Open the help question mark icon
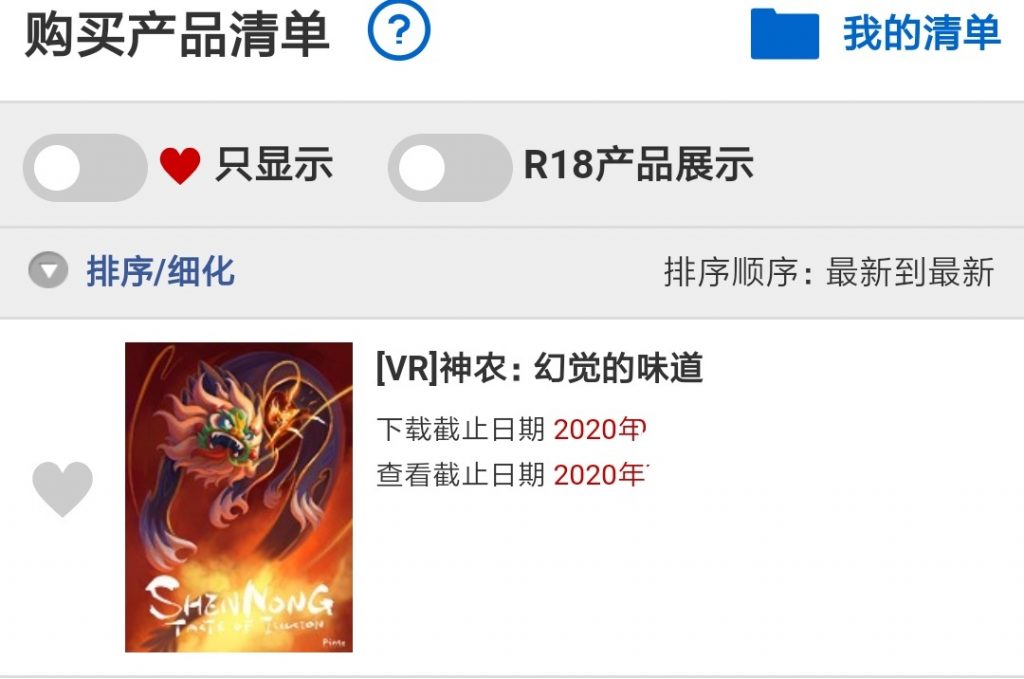 point(398,32)
